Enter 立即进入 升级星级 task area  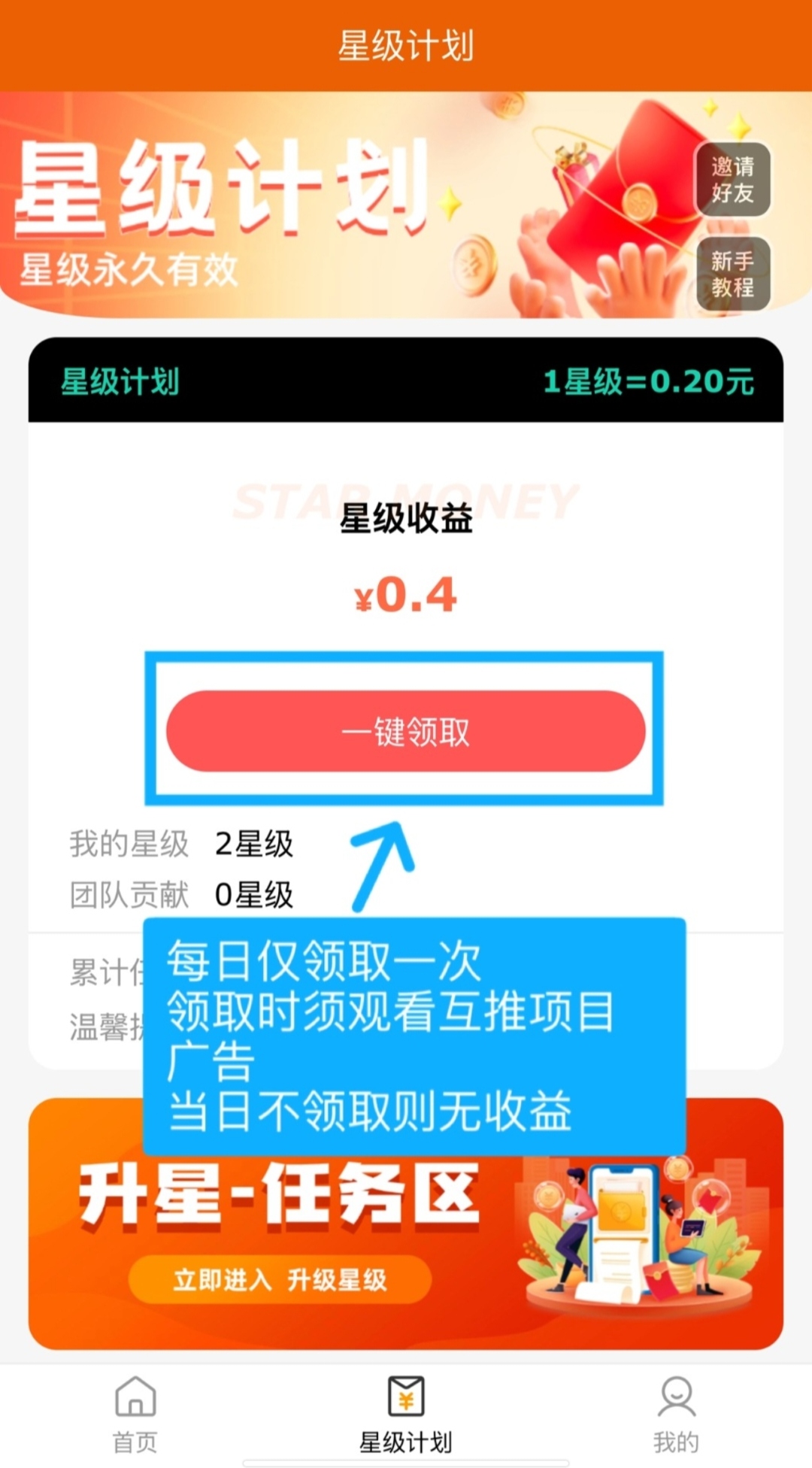tap(280, 1278)
